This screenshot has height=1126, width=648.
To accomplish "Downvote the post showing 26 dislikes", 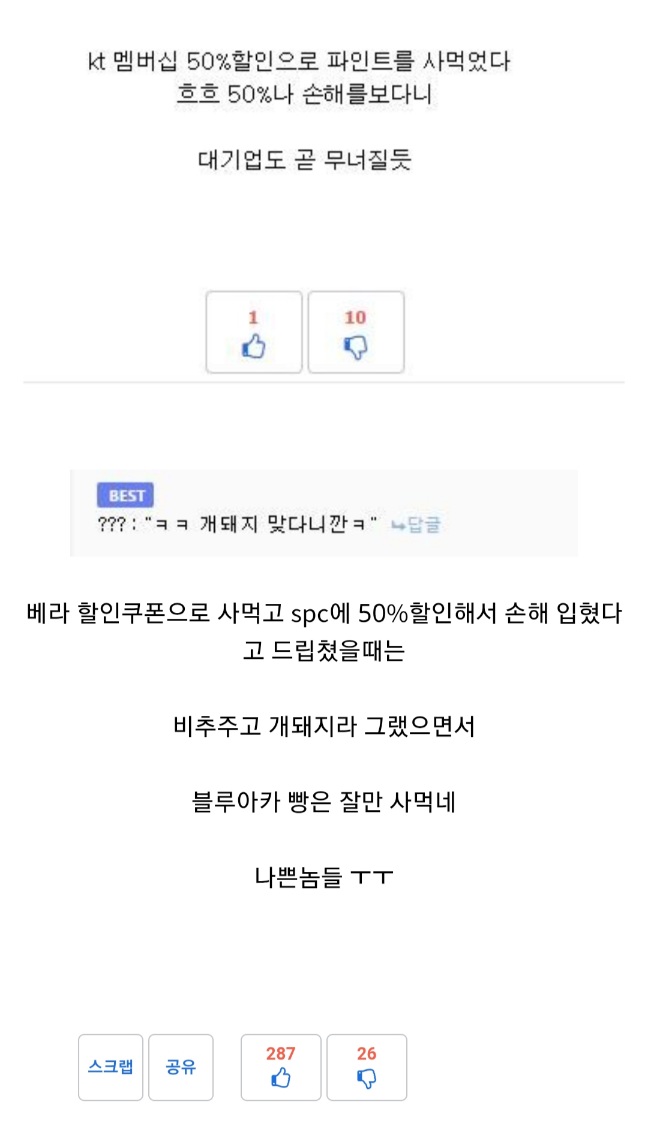I will (367, 1067).
